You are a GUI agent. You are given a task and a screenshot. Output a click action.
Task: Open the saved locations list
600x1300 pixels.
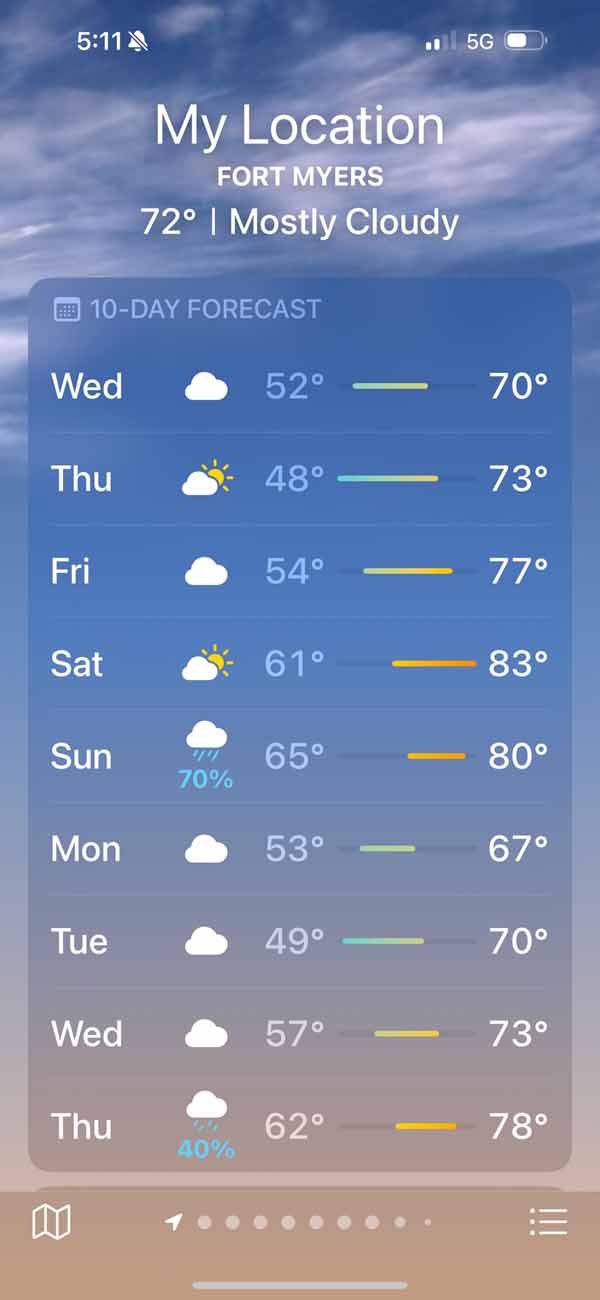coord(548,1221)
